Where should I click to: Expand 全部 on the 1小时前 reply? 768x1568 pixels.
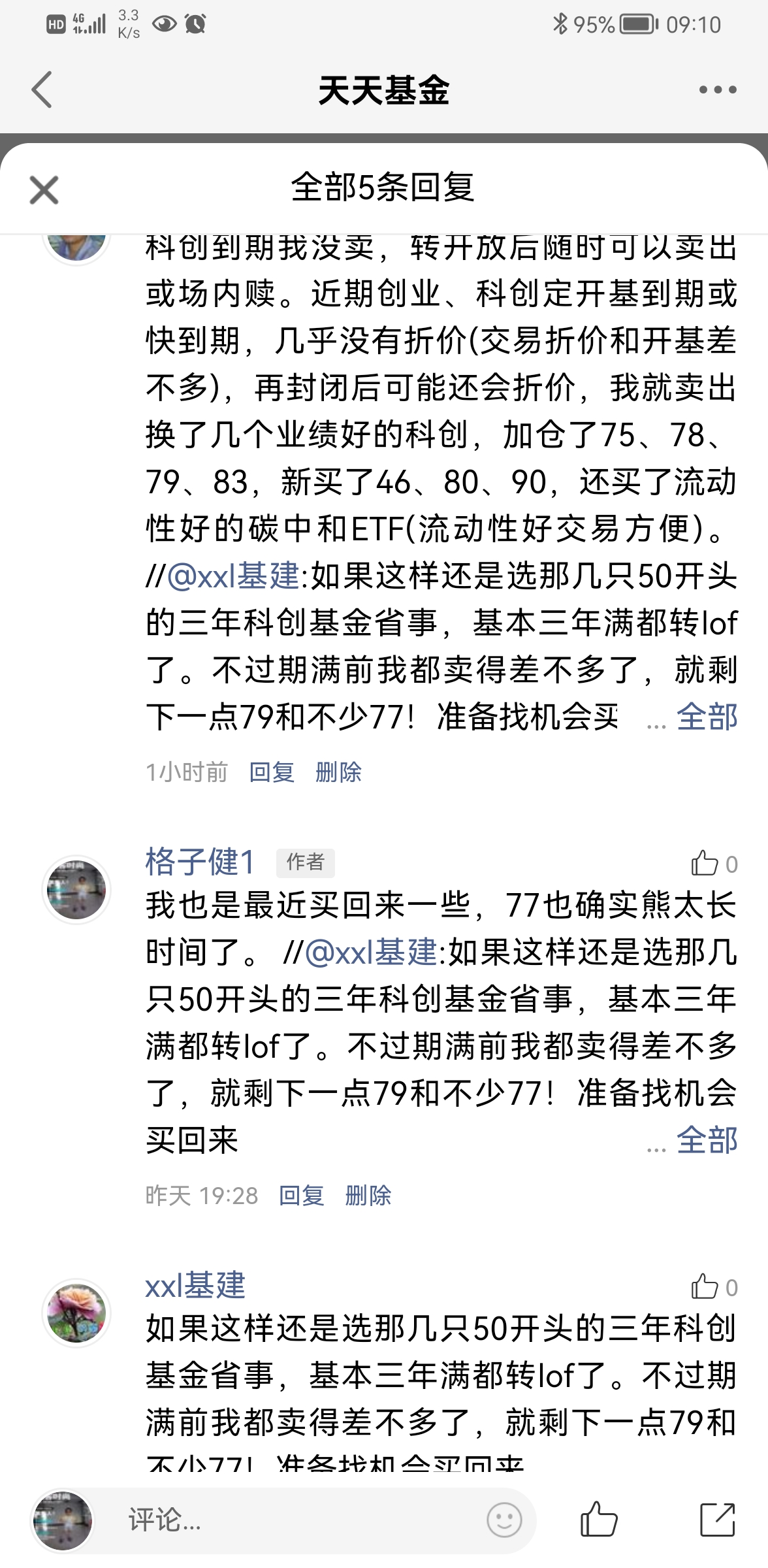point(707,717)
